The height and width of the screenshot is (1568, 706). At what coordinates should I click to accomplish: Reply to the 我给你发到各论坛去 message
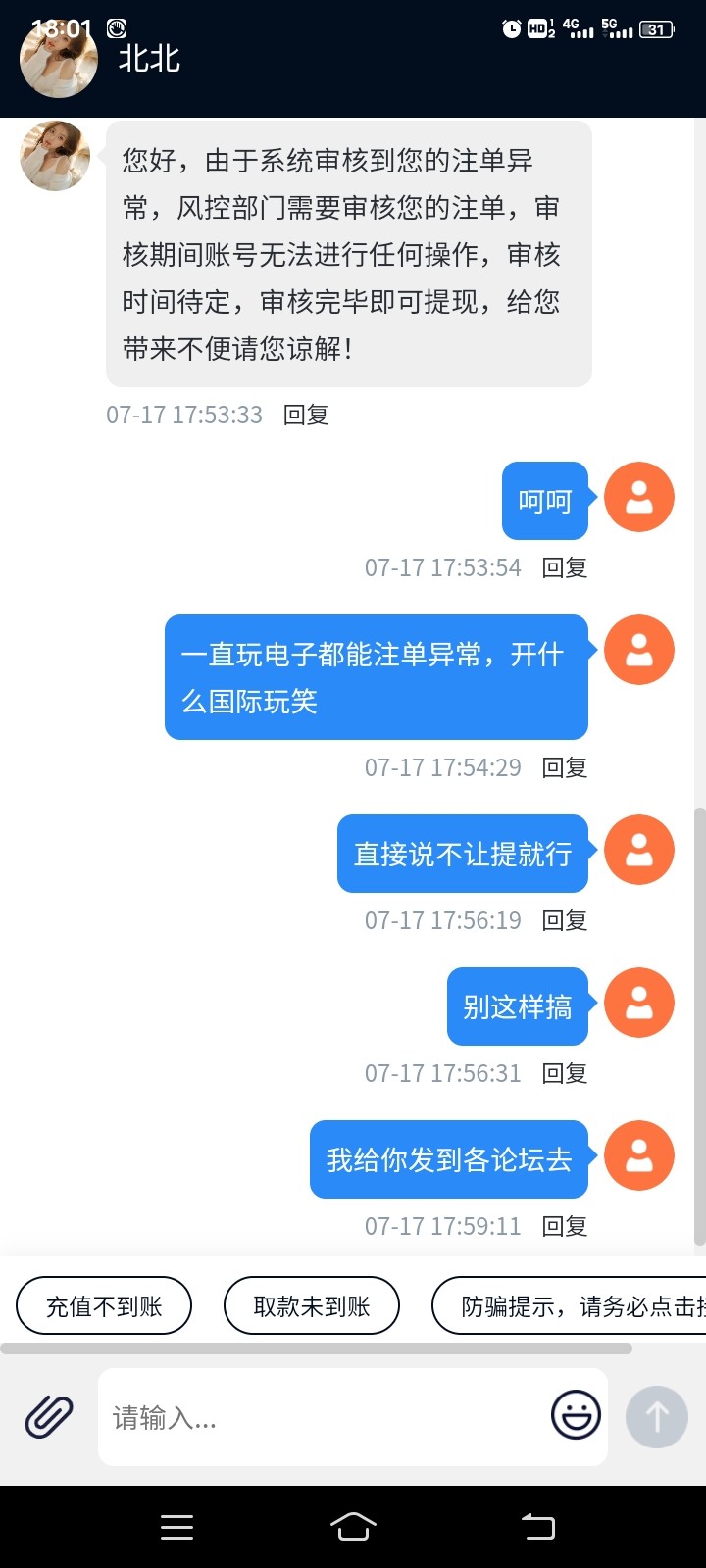click(x=565, y=1226)
